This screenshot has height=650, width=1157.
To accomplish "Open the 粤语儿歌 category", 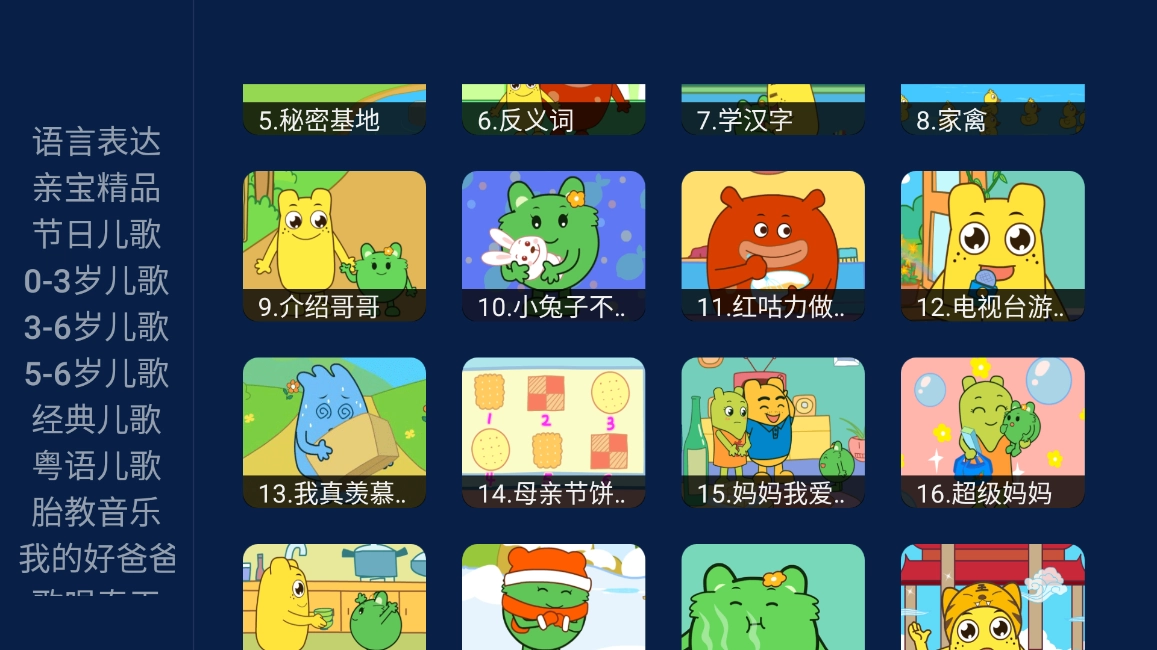I will (x=97, y=466).
